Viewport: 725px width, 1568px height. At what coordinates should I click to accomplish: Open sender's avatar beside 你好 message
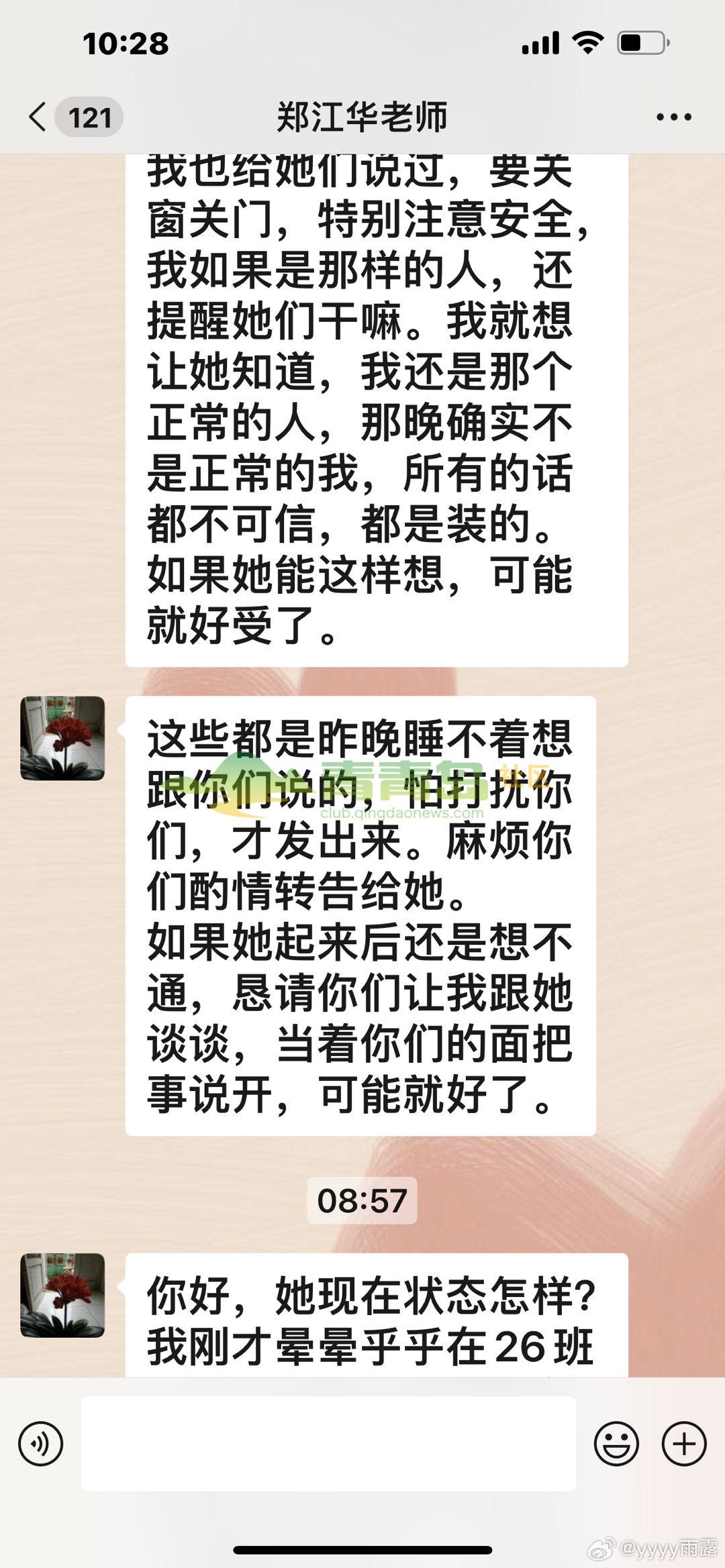62,1295
